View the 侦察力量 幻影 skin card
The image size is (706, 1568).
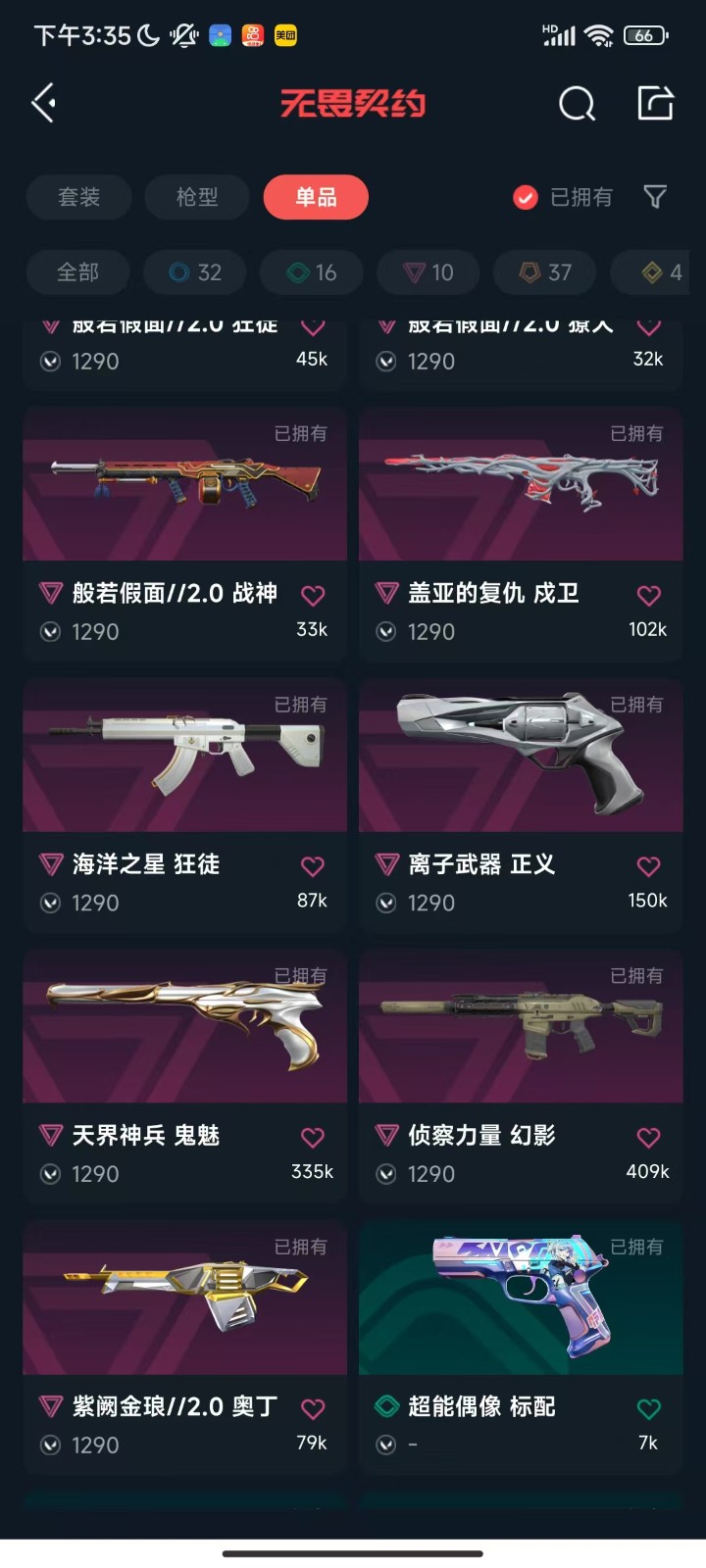521,1073
